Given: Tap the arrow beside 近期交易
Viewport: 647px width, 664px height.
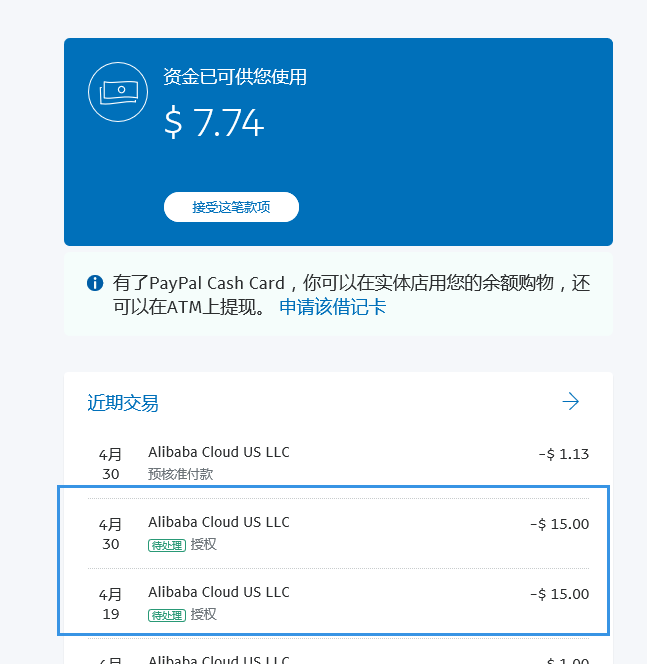Looking at the screenshot, I should click(570, 402).
